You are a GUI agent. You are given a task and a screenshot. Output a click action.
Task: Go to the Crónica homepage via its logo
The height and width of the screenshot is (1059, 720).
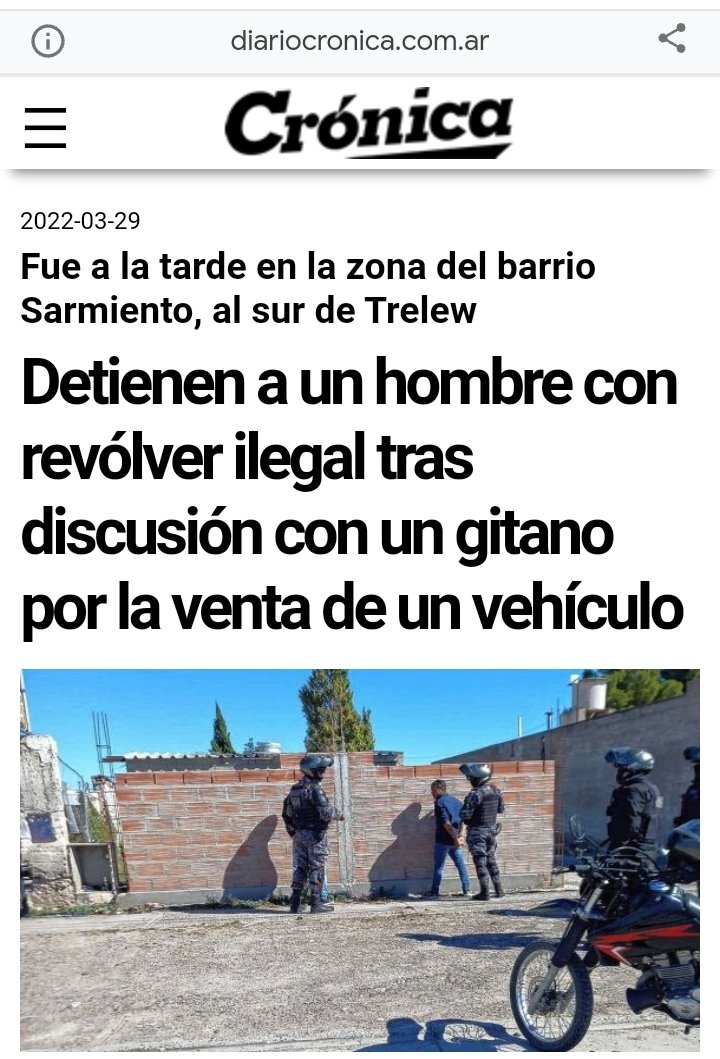coord(367,124)
